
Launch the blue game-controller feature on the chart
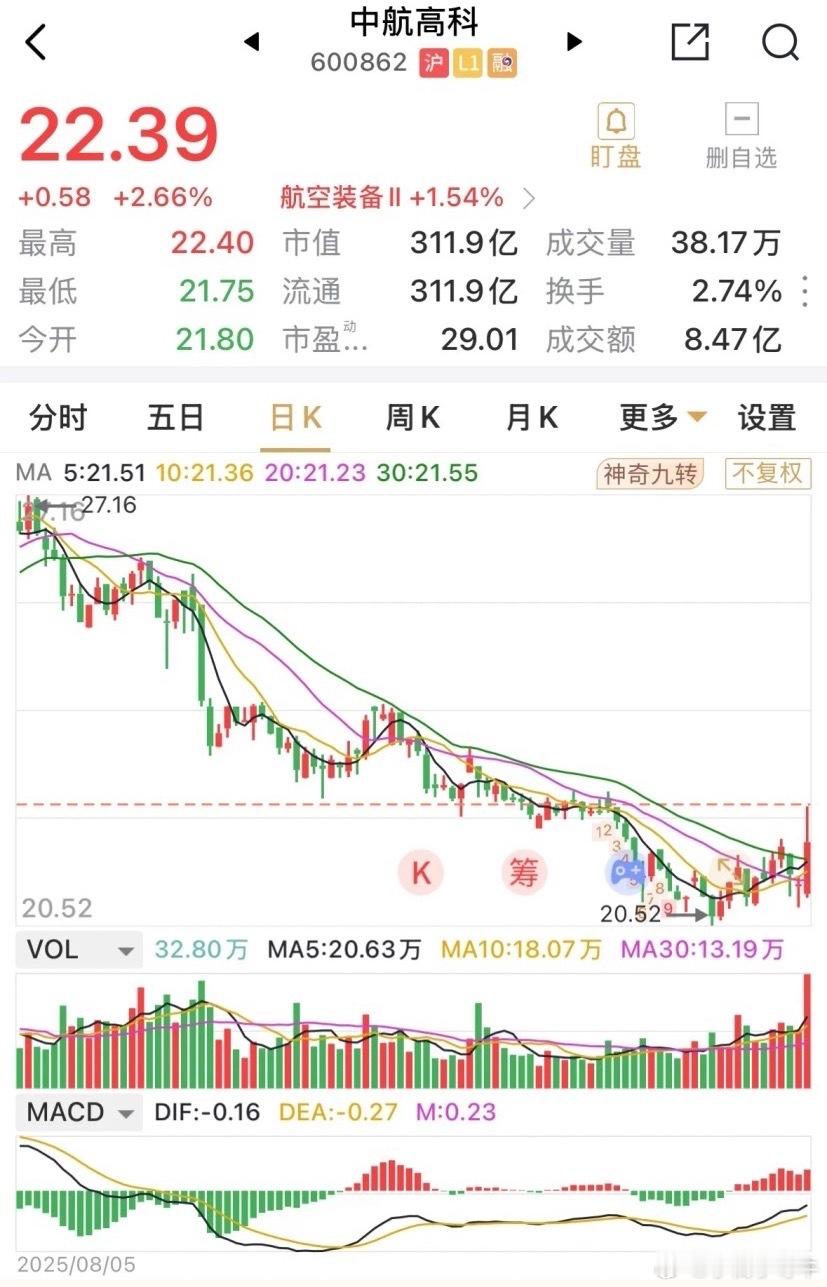[628, 874]
